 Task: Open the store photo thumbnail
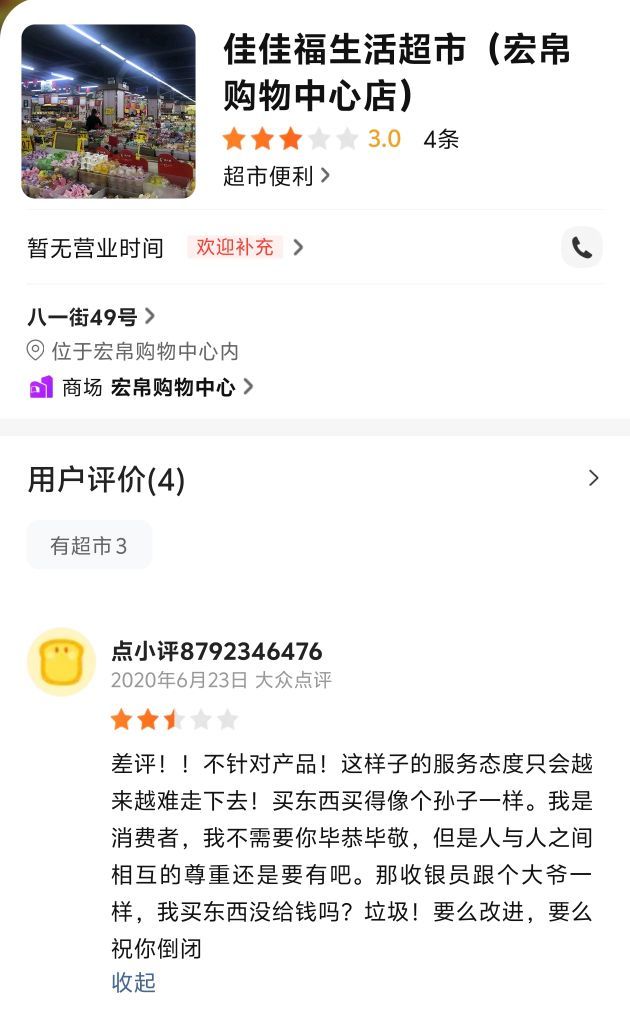(108, 111)
